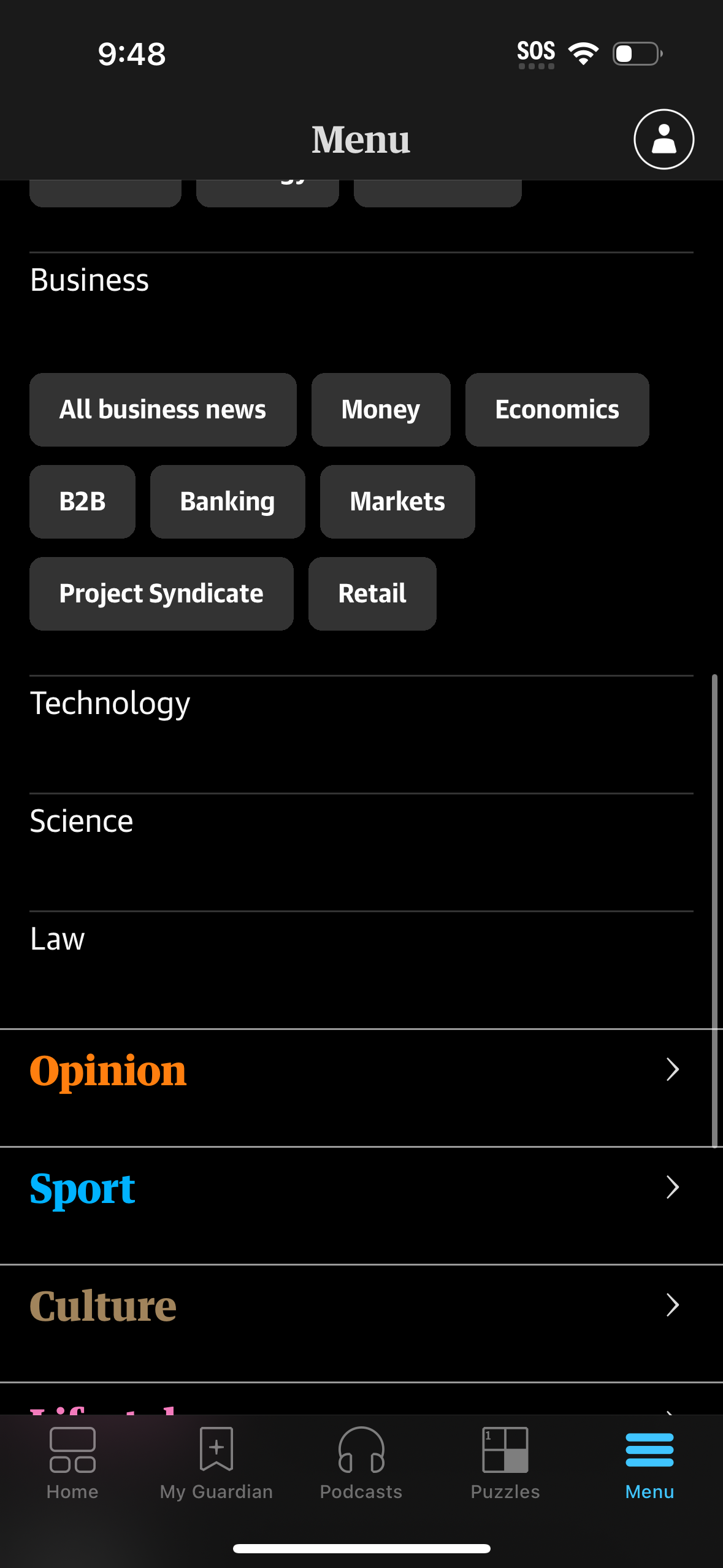The height and width of the screenshot is (1568, 723).
Task: Open the Law section
Action: (57, 939)
